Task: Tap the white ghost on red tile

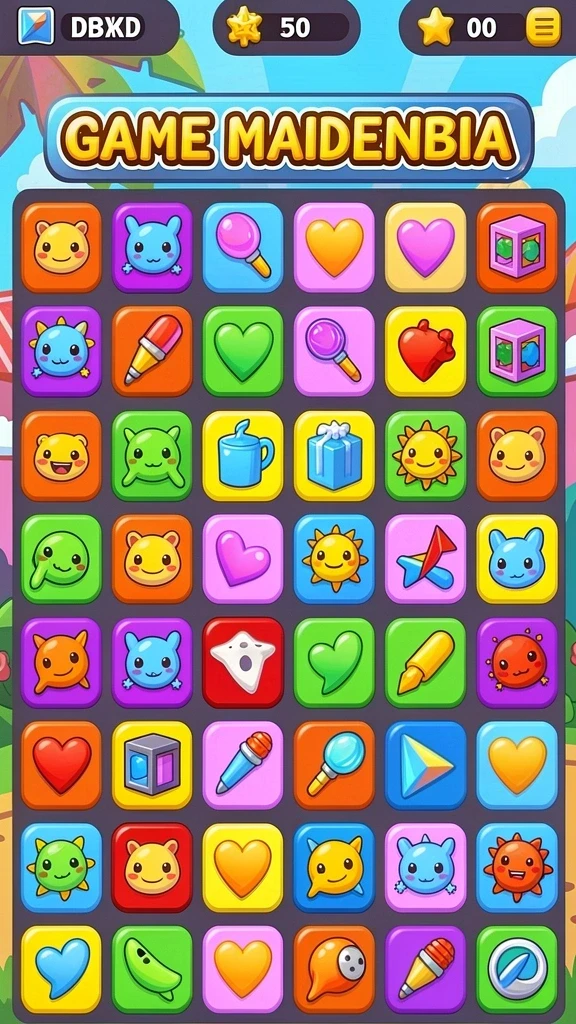Action: pyautogui.click(x=243, y=662)
